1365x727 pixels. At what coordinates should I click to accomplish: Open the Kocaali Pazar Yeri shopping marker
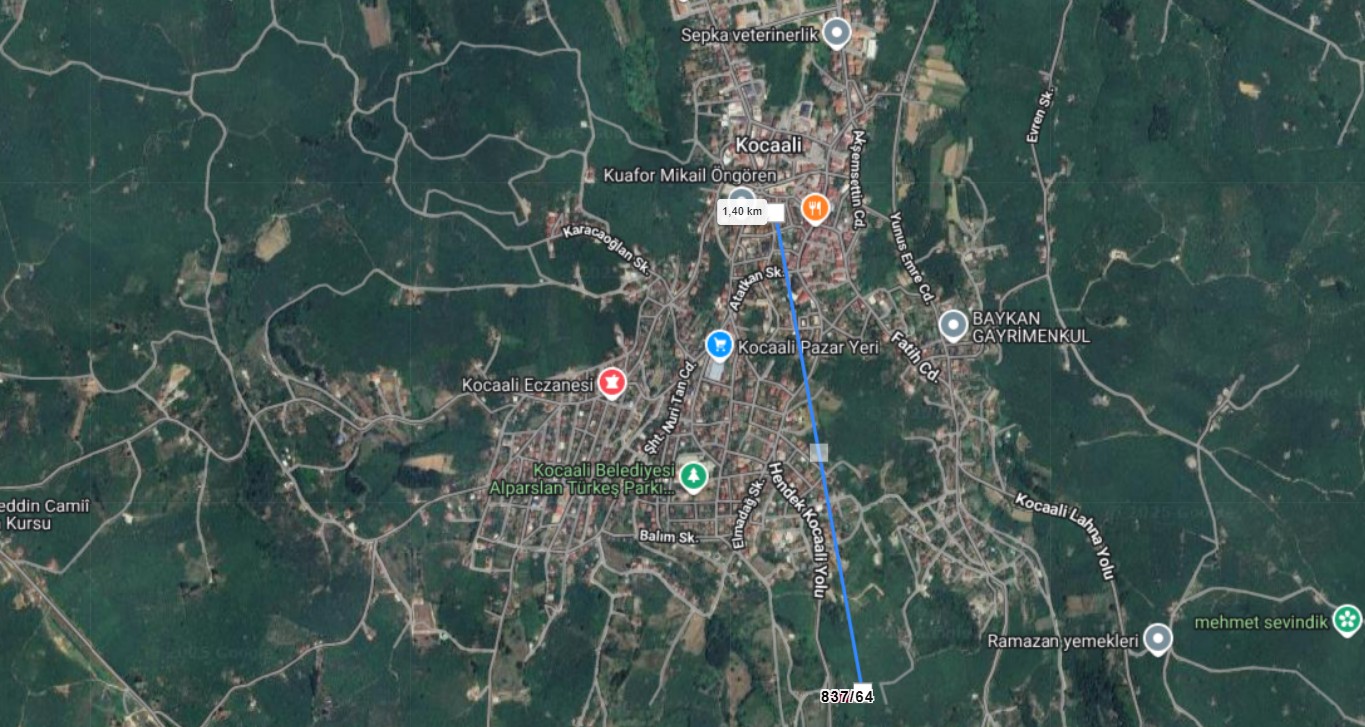click(719, 345)
